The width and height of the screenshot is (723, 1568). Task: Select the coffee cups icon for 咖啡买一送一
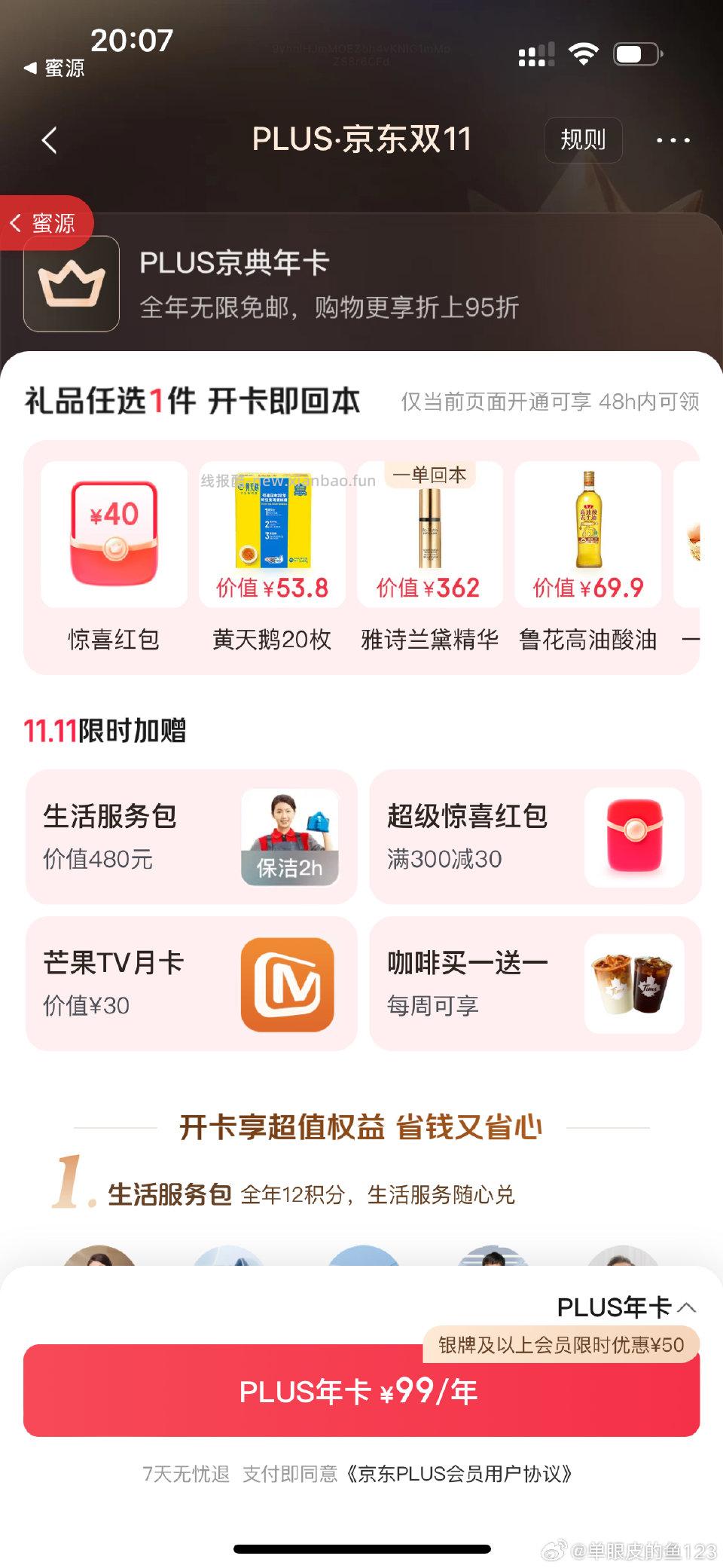(x=635, y=983)
